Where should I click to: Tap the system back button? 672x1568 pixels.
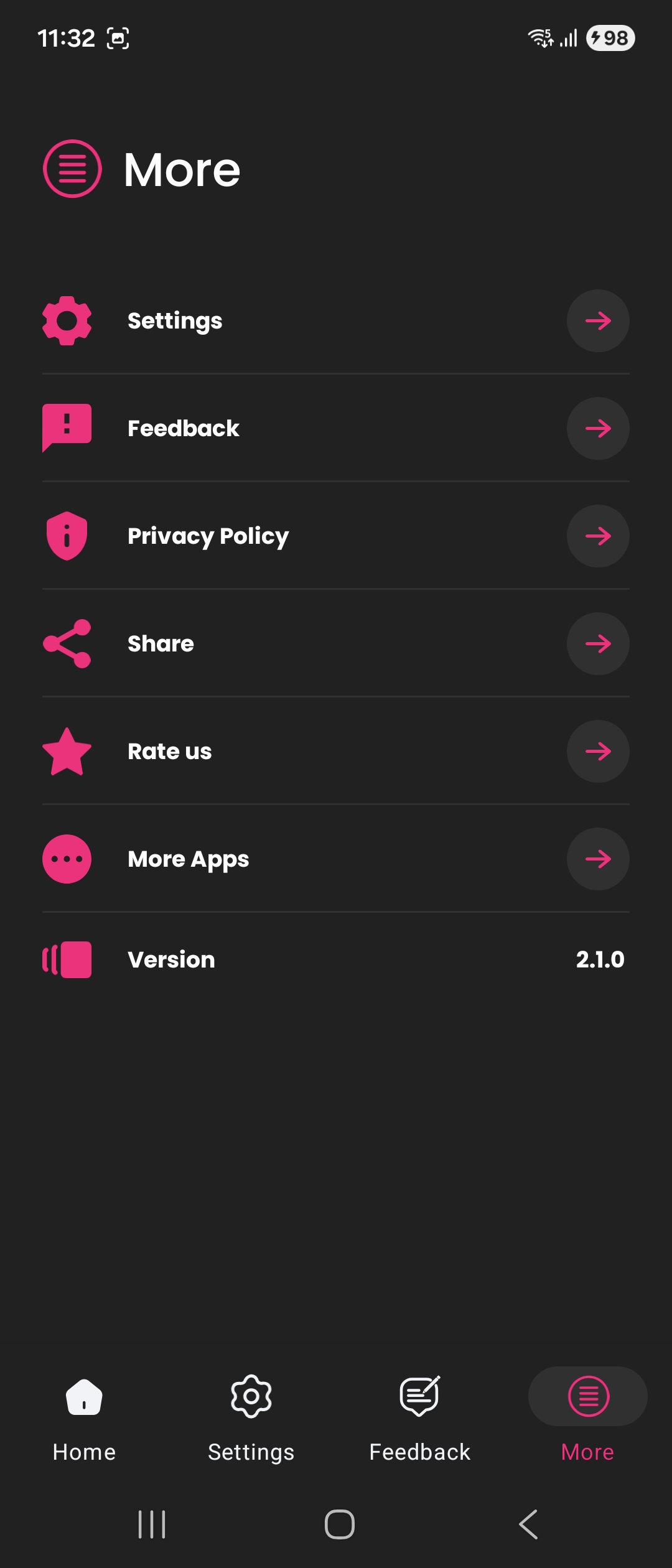(x=528, y=1524)
